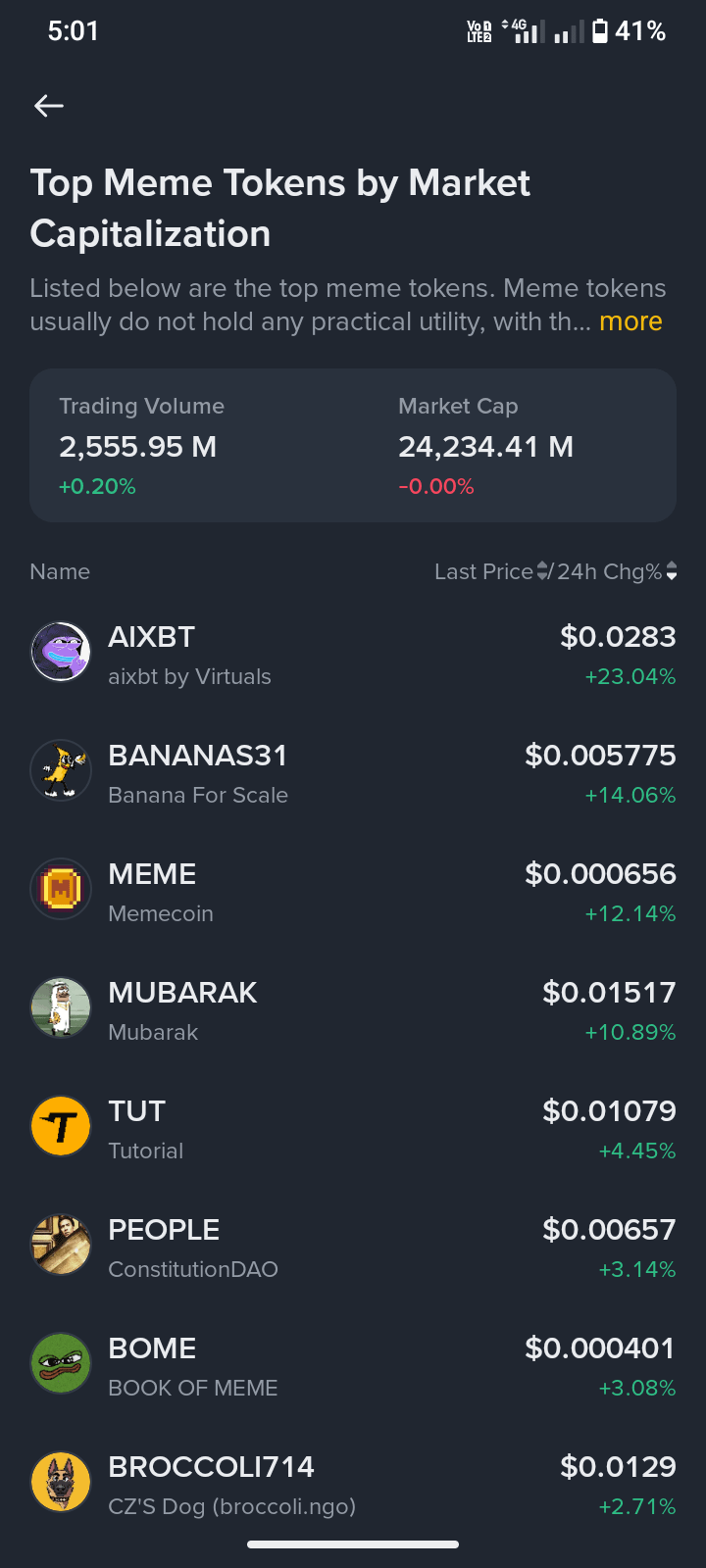Select the MUBARAK token
Screen dimensions: 706x1568
click(x=353, y=1011)
